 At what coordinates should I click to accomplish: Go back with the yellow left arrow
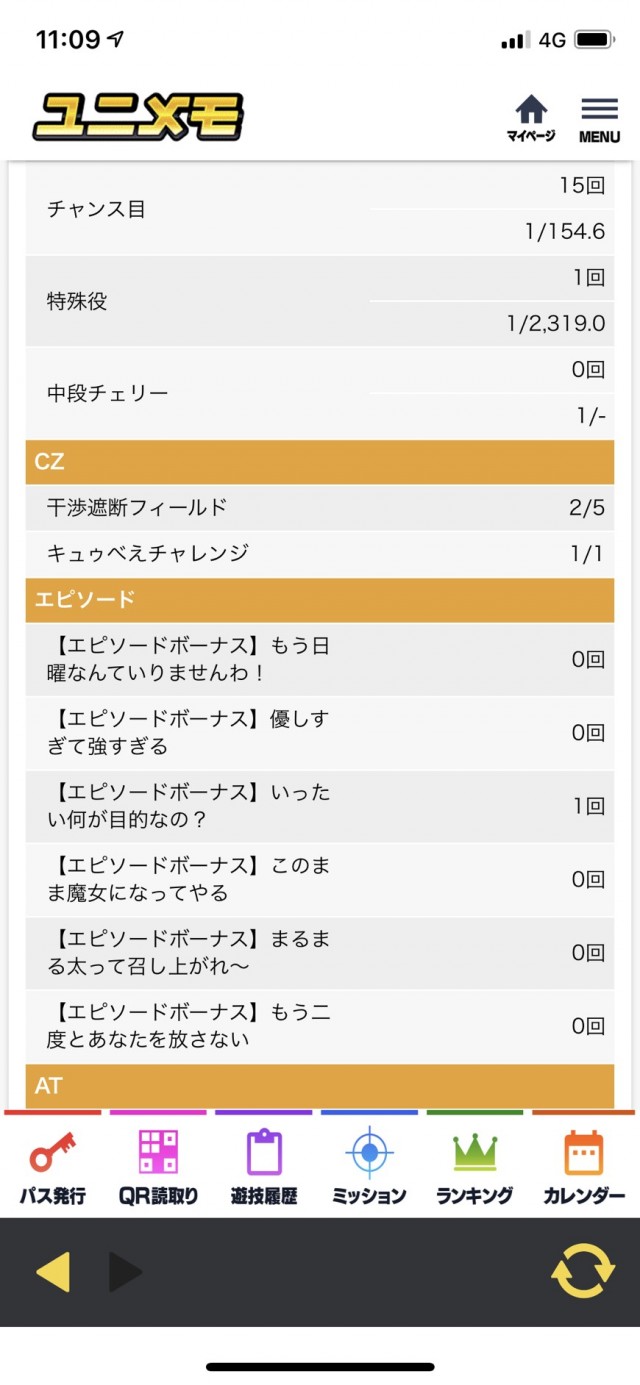53,1272
